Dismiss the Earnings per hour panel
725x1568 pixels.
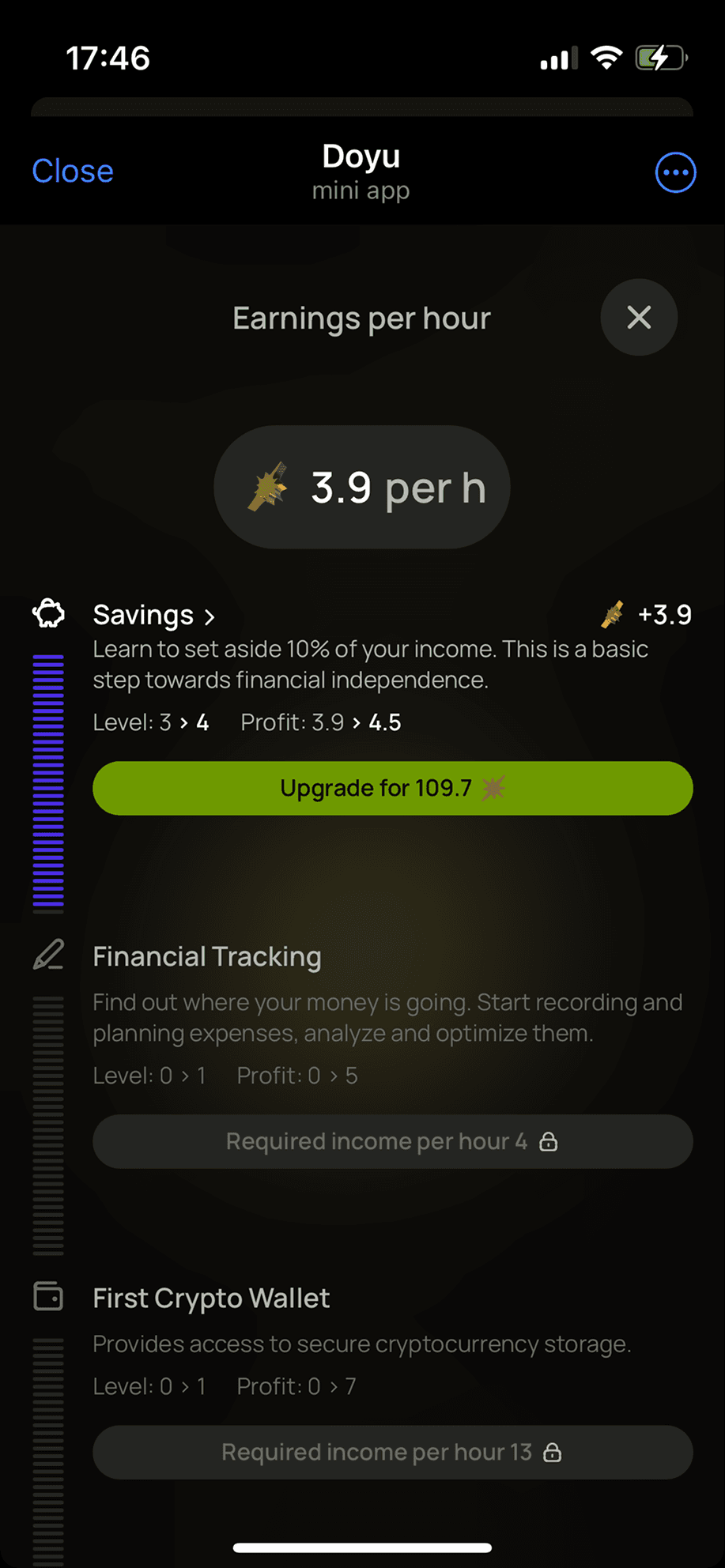[x=639, y=318]
